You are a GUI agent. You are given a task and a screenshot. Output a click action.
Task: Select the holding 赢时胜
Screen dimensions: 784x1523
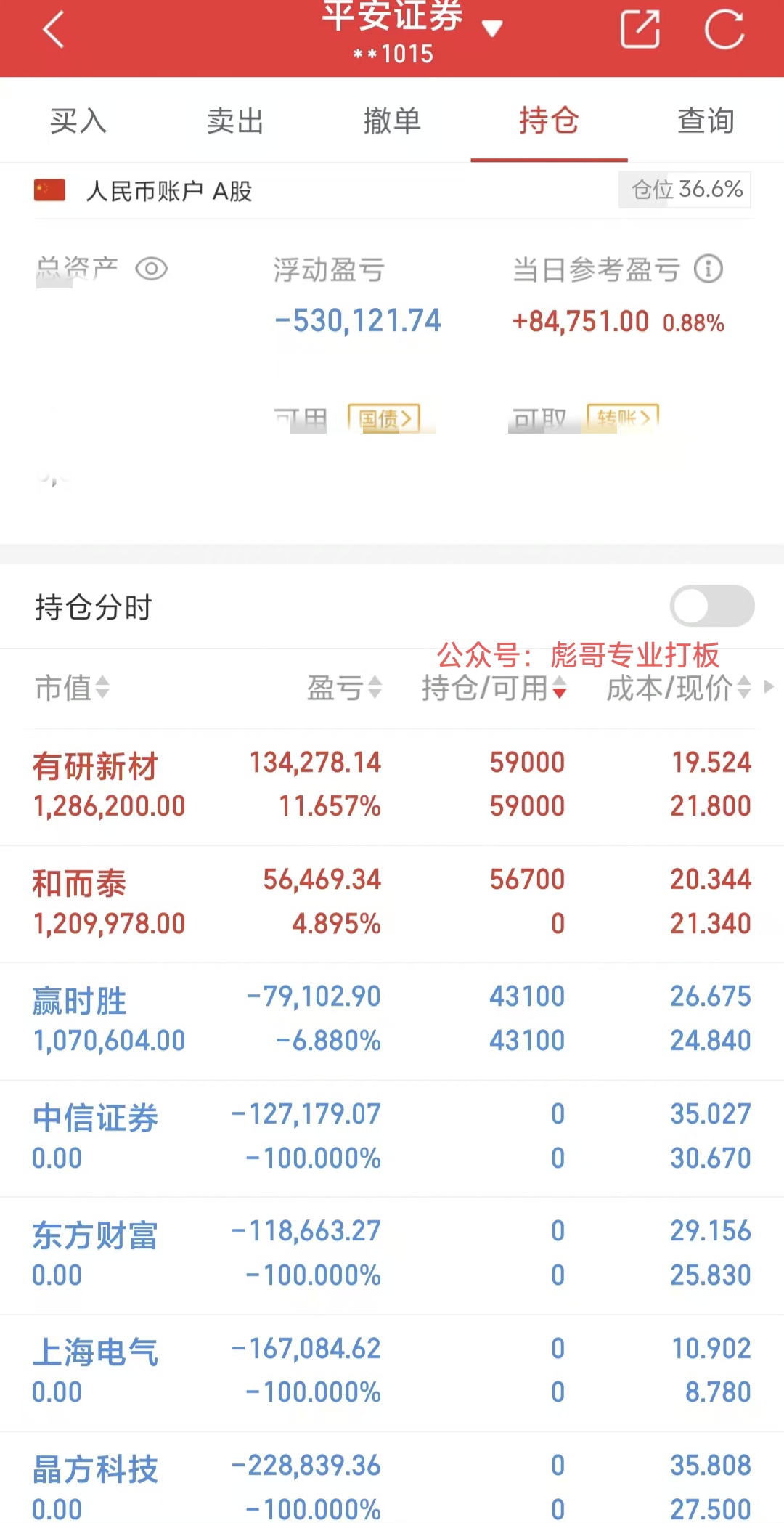pos(80,999)
